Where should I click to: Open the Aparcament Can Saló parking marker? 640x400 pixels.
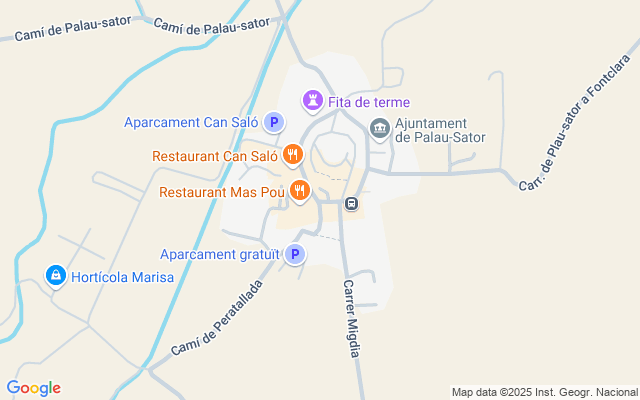(274, 123)
